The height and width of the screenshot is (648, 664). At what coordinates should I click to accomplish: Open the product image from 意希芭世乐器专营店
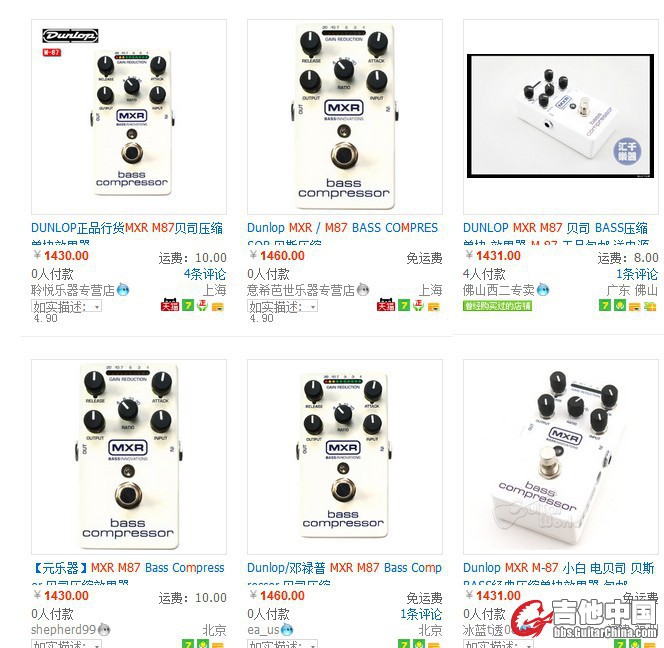(344, 117)
